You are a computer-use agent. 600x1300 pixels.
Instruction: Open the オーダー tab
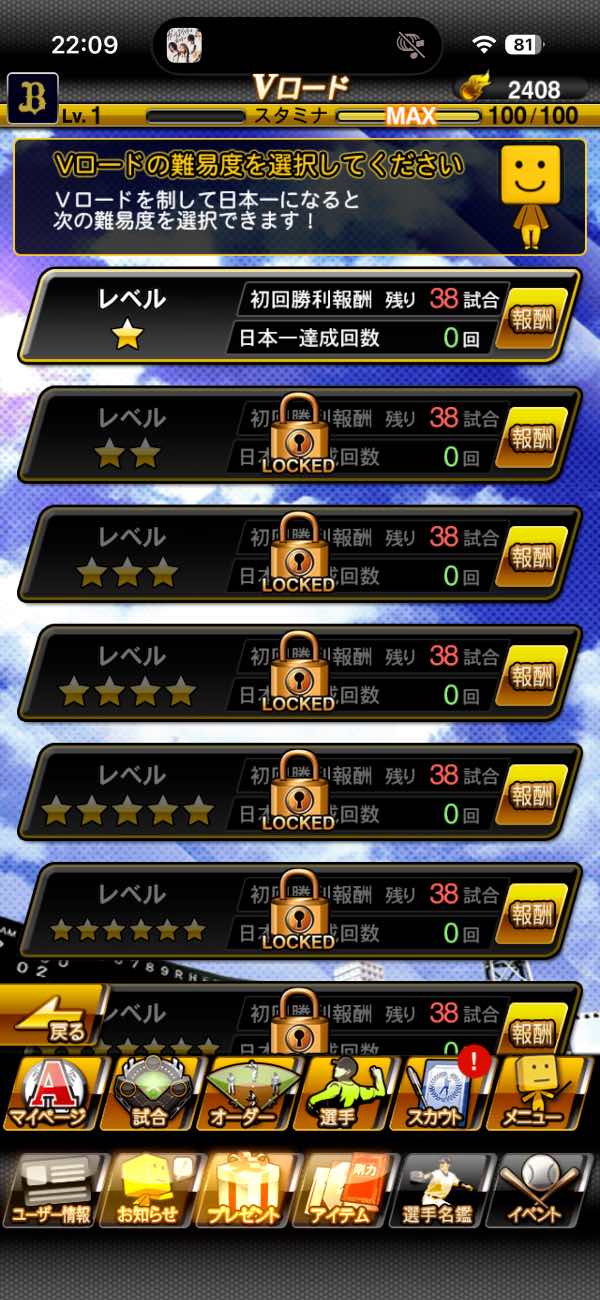tap(250, 1095)
